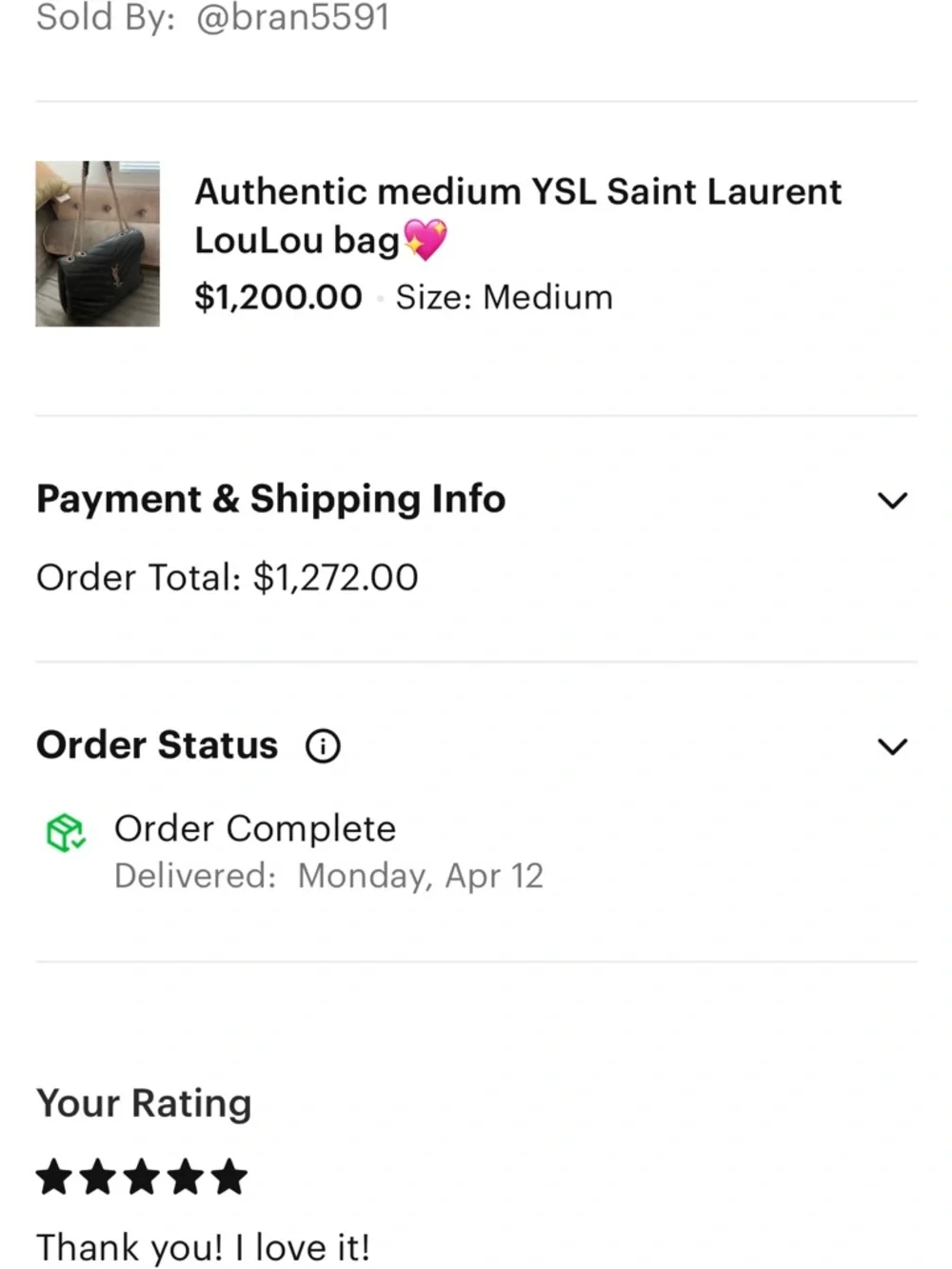The width and height of the screenshot is (952, 1269).
Task: Collapse the Payment & Shipping Info section
Action: pyautogui.click(x=892, y=499)
